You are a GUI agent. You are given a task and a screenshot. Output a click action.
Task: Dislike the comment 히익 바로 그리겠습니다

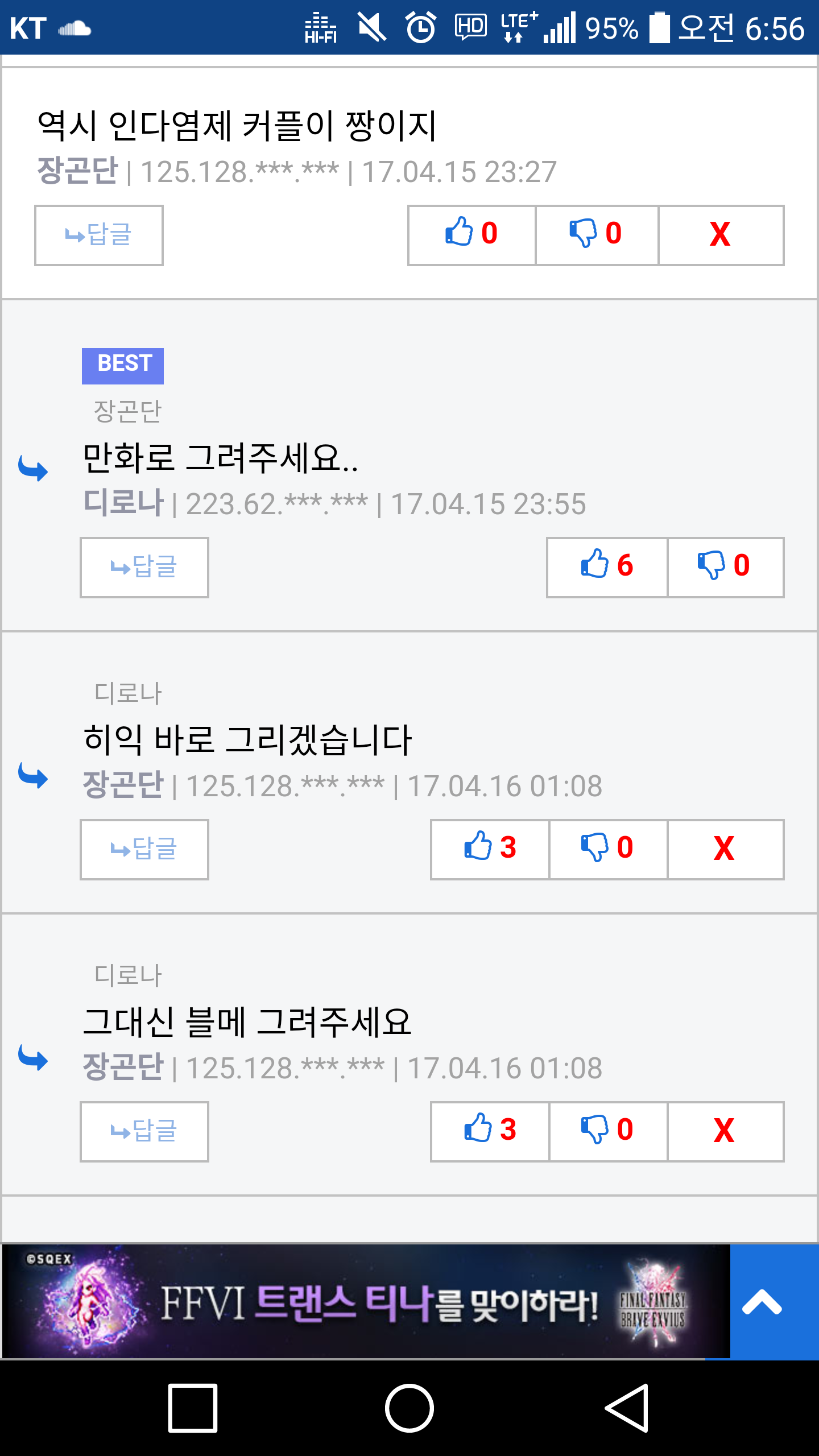click(x=608, y=850)
